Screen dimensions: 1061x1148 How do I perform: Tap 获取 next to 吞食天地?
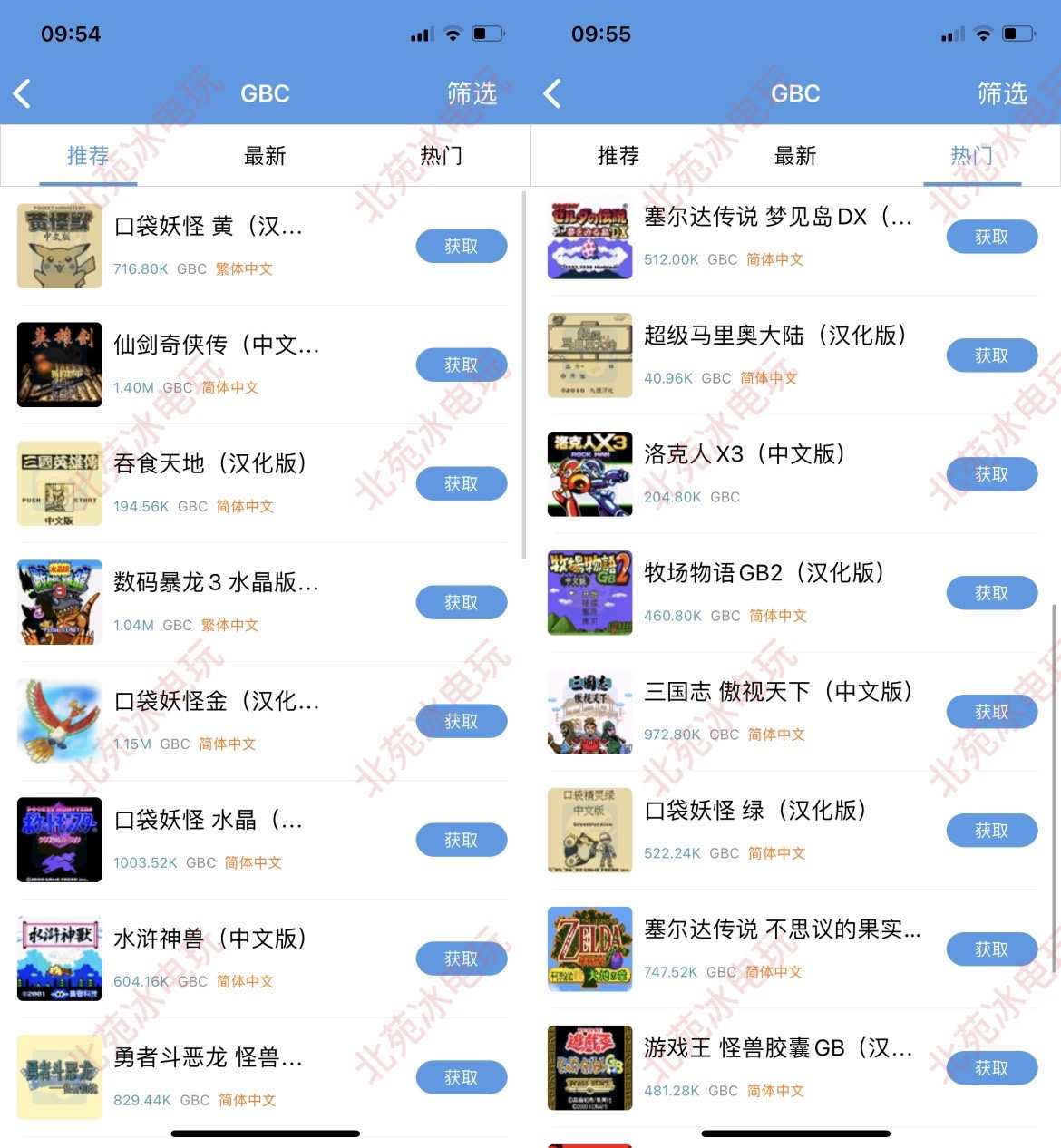pyautogui.click(x=461, y=483)
